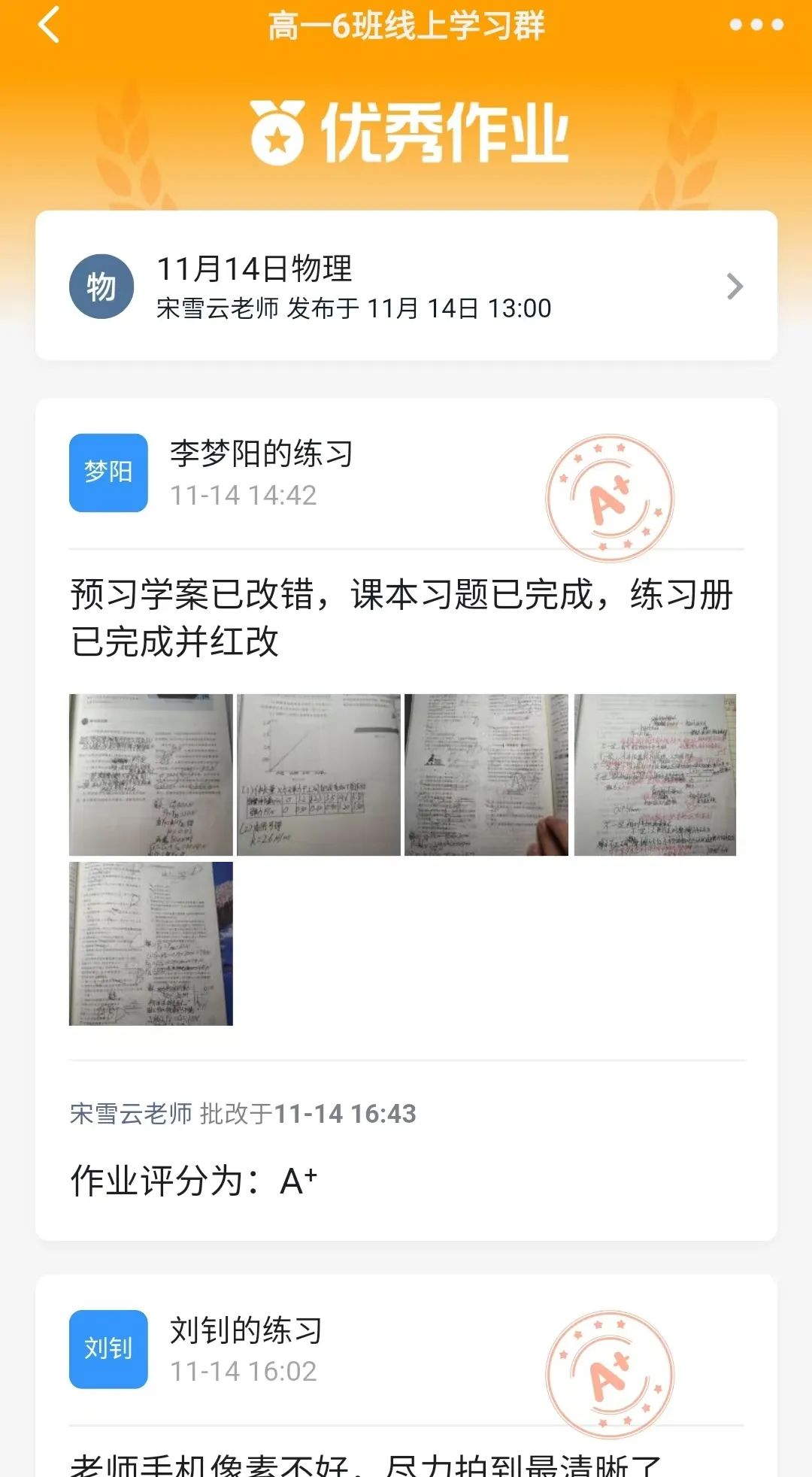The width and height of the screenshot is (812, 1477).
Task: Open the 11月14日物理 assignment details
Action: click(x=406, y=287)
